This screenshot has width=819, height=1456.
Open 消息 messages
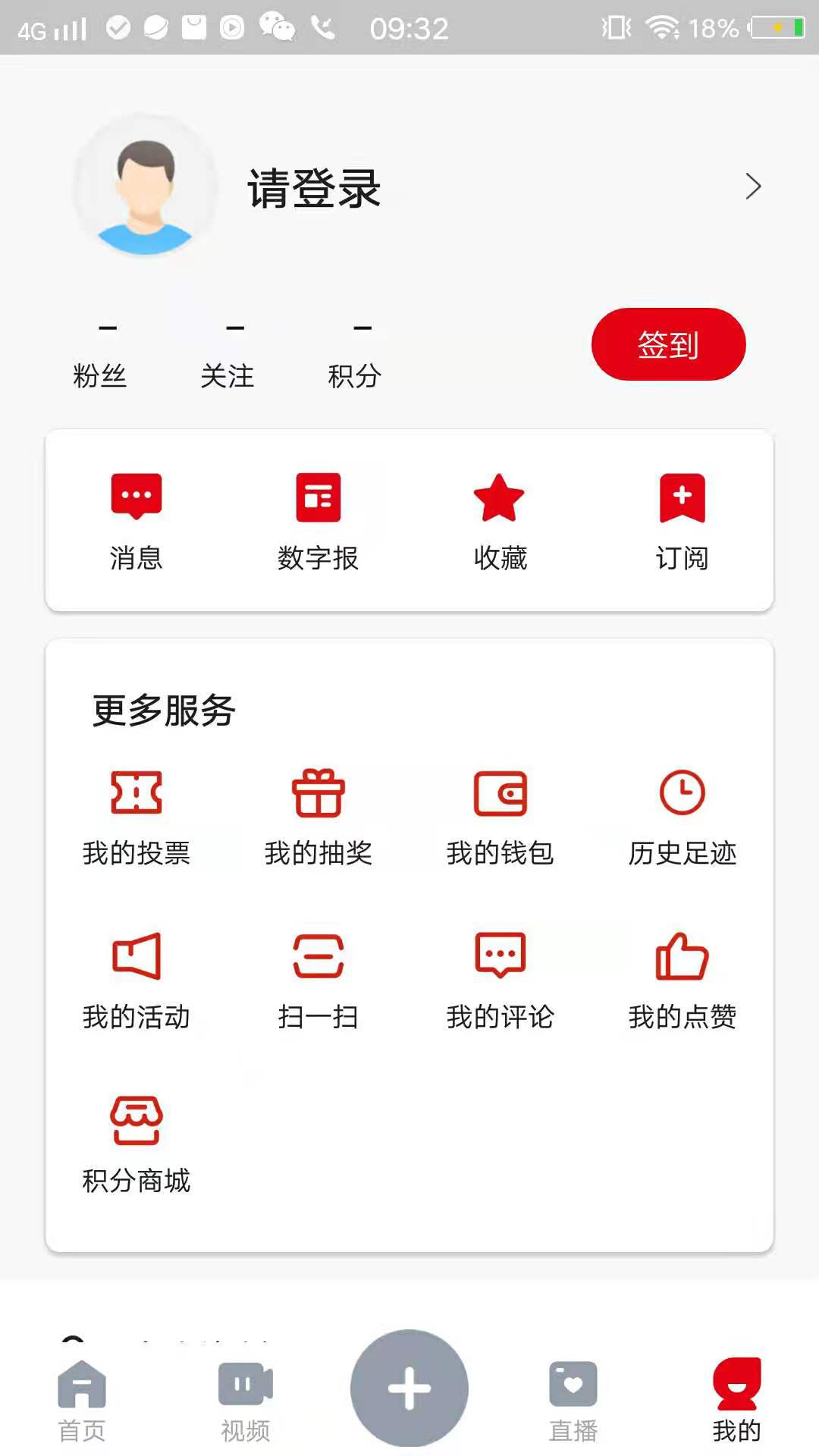(136, 521)
